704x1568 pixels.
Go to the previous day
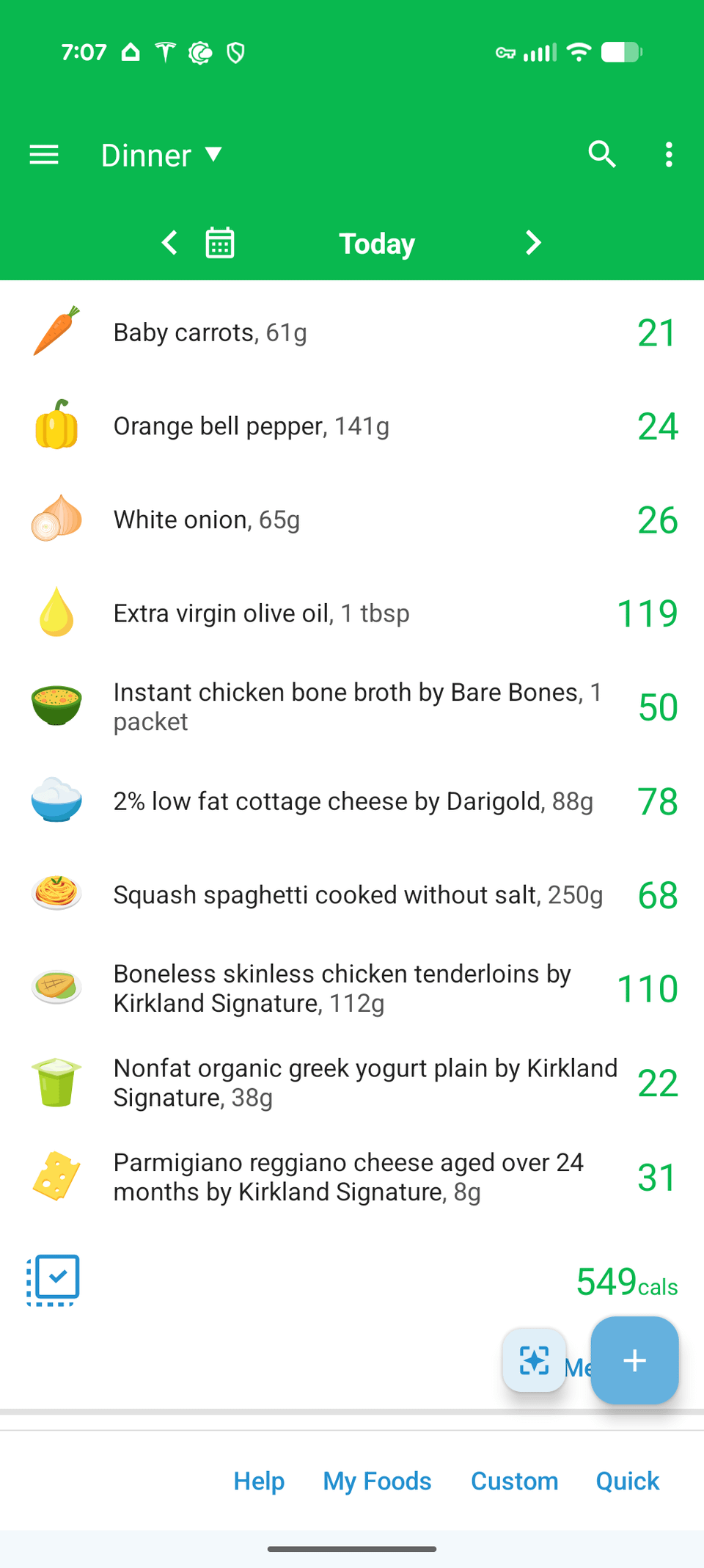point(170,243)
